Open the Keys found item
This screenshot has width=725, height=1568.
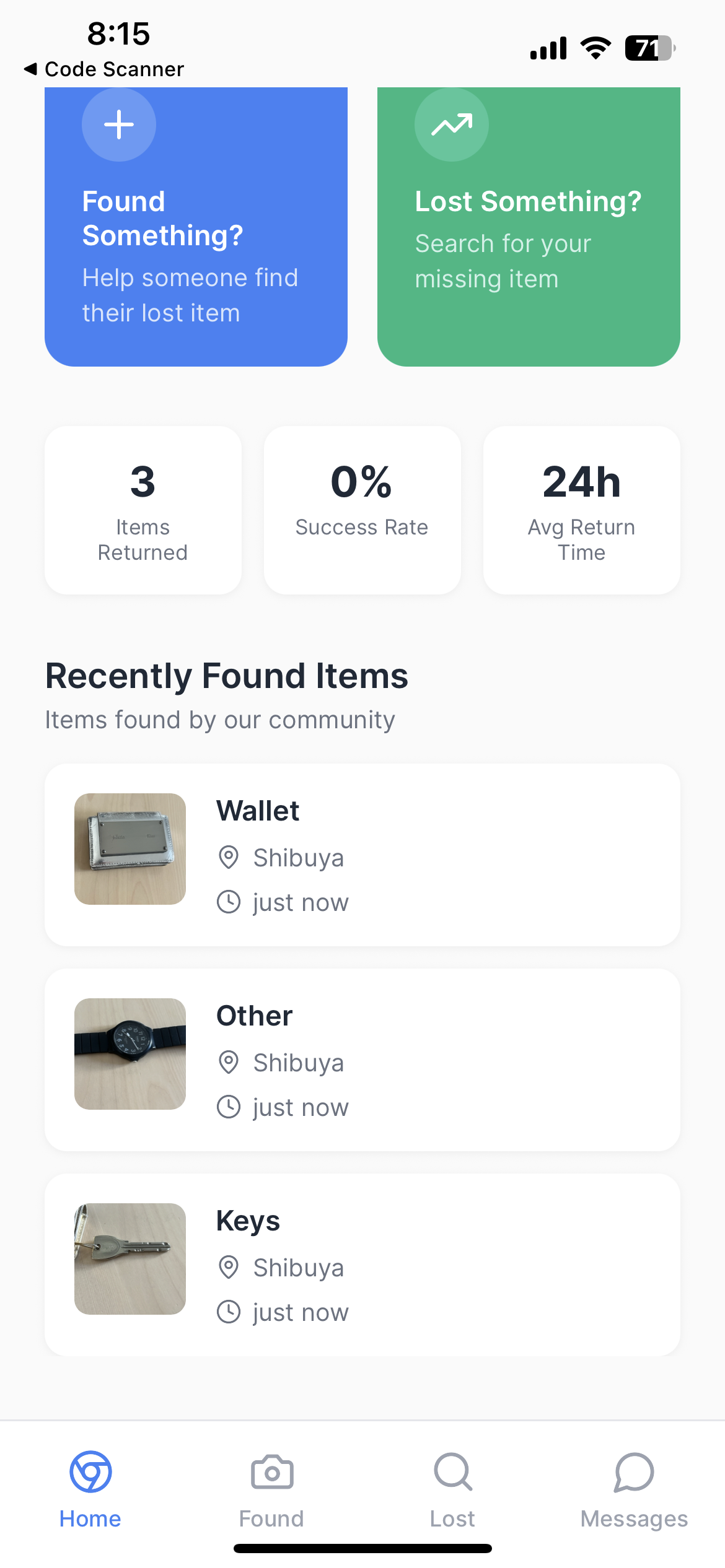(x=362, y=1265)
